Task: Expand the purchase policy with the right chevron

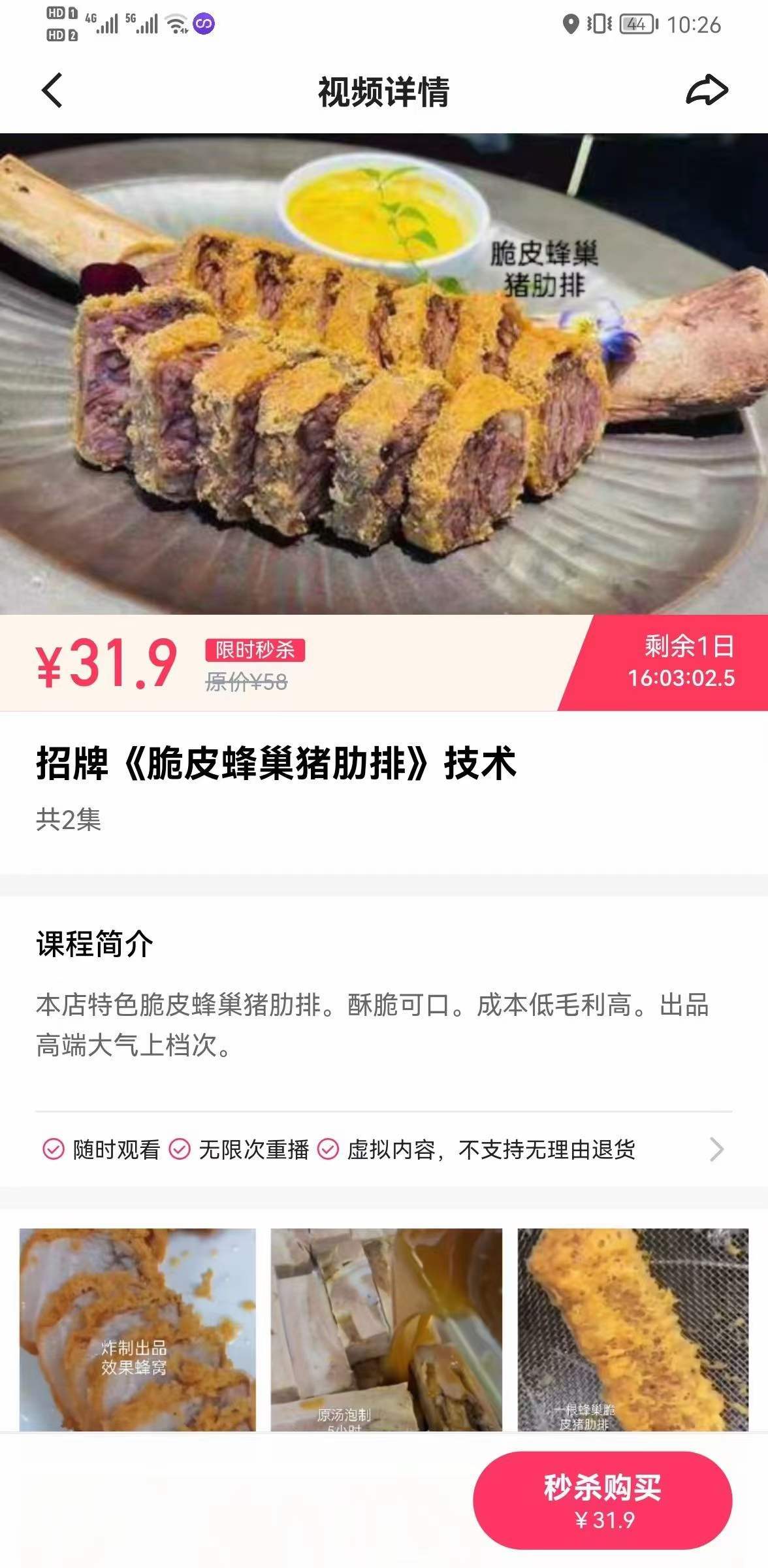Action: pos(716,1147)
